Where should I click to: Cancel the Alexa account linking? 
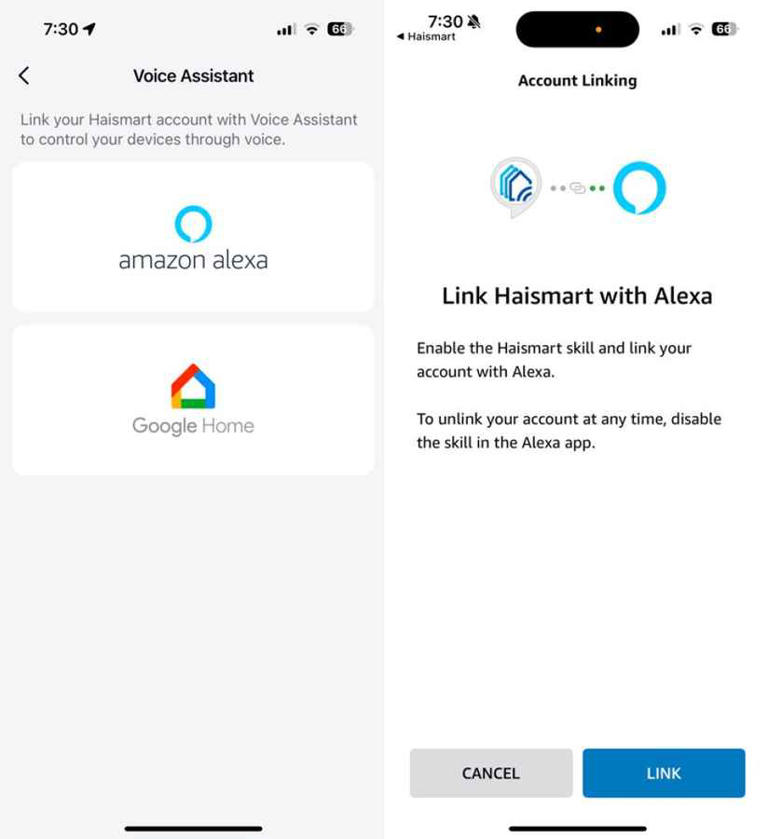[490, 773]
